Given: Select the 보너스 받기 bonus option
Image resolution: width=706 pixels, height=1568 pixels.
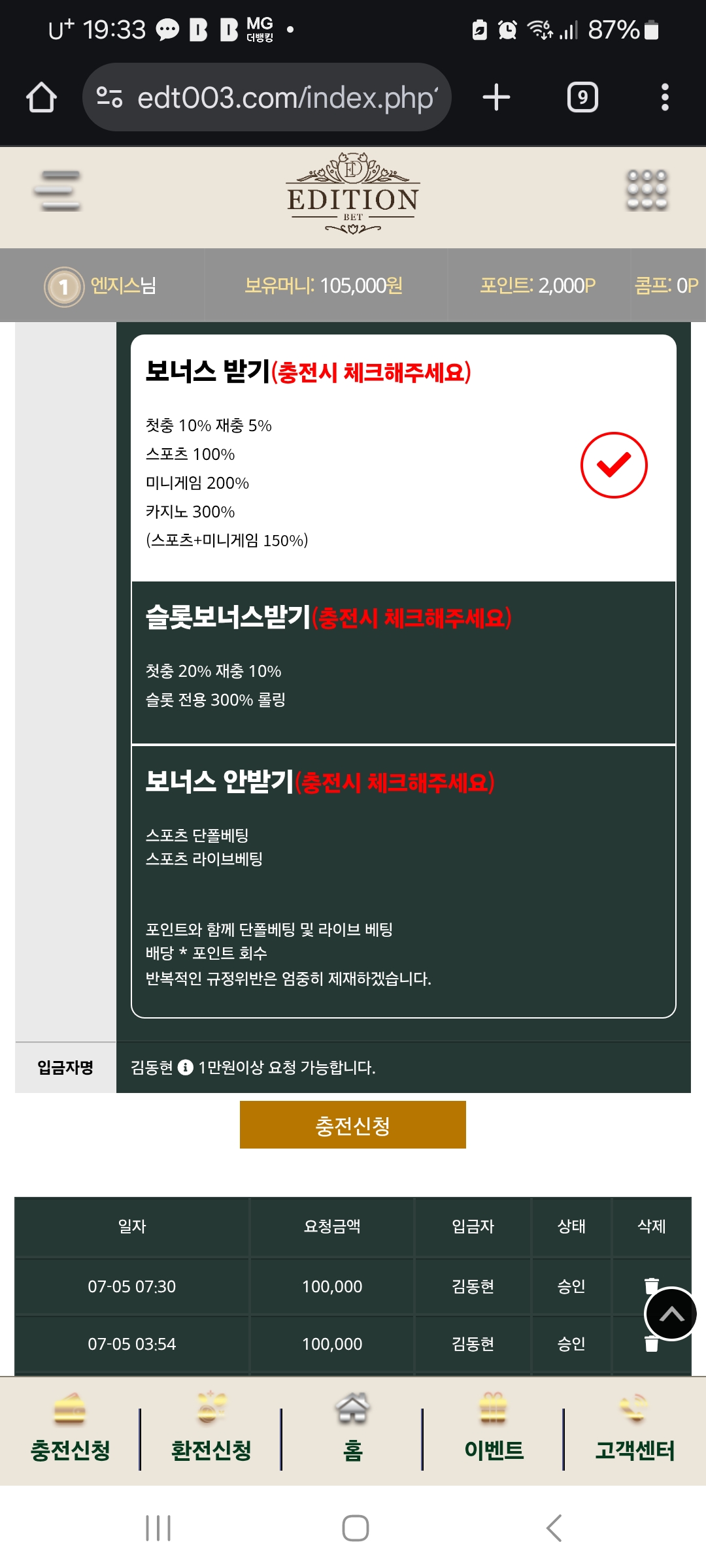Looking at the screenshot, I should point(403,458).
